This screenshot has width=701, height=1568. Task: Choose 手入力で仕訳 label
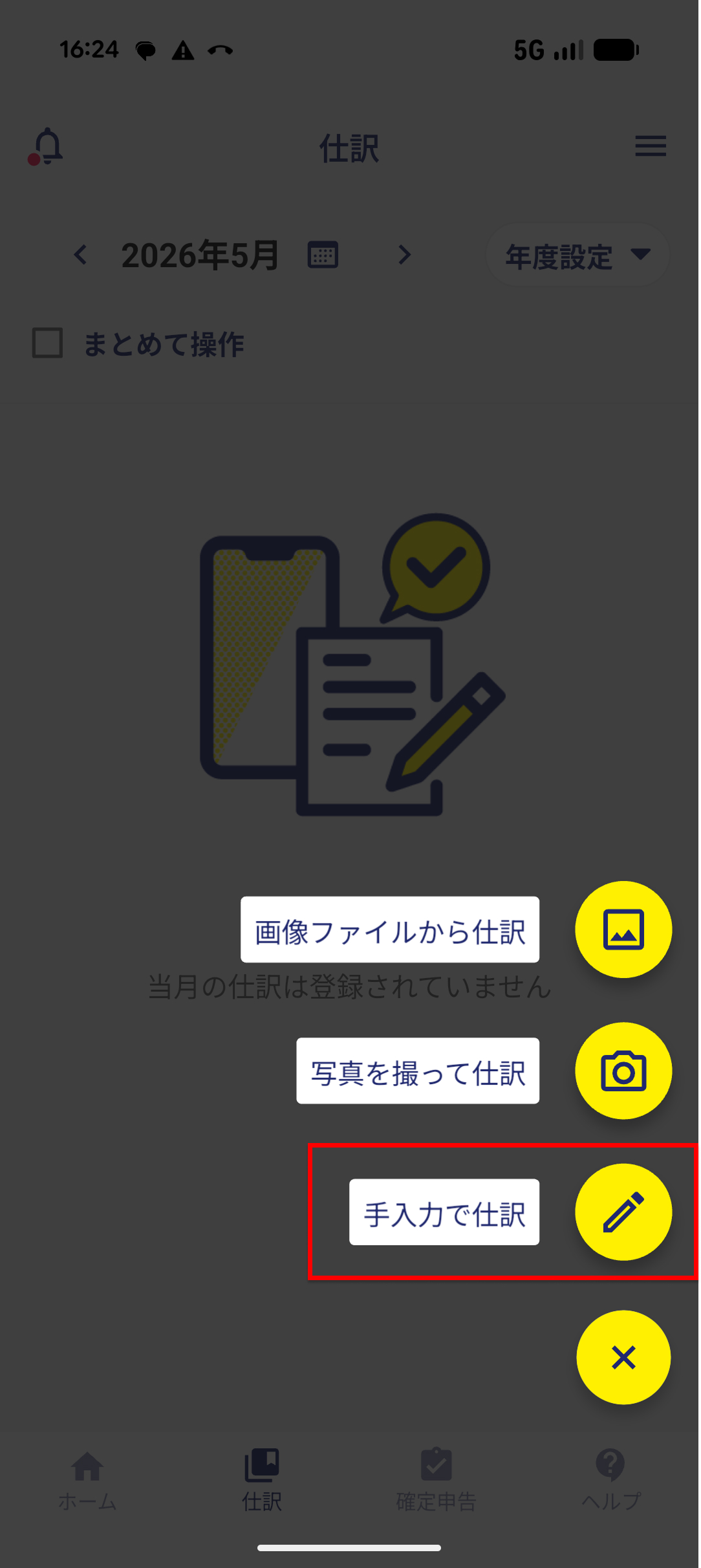pyautogui.click(x=444, y=1212)
